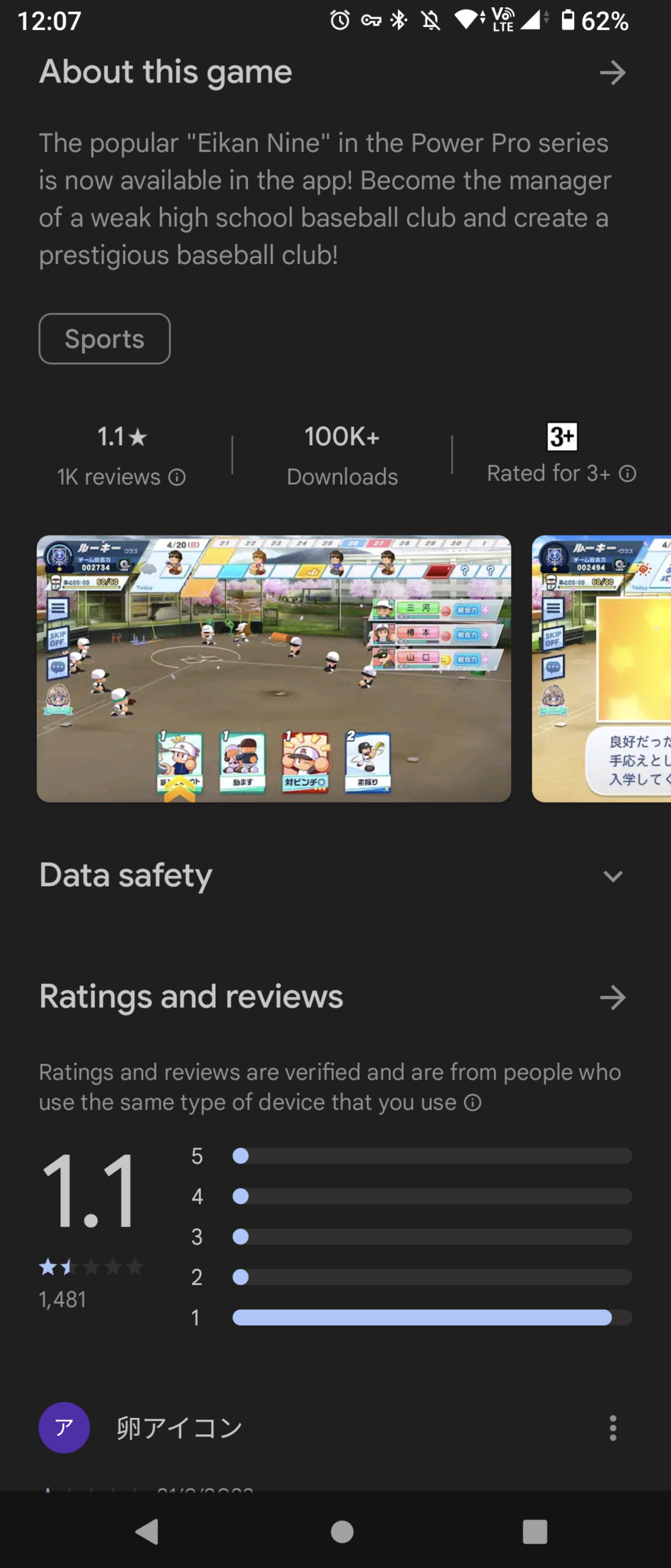Go to the home screen
Screen dimensions: 671x1568
coord(342,1532)
